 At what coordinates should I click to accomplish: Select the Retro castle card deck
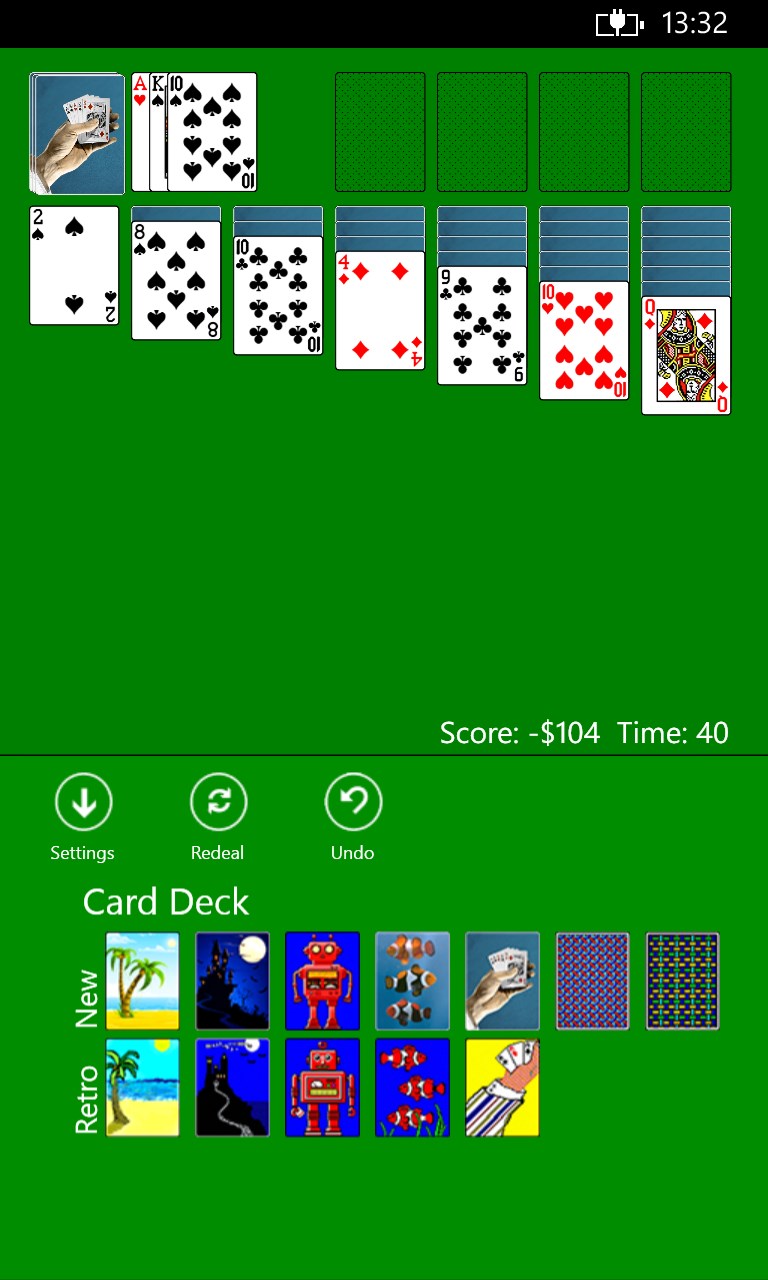tap(232, 1087)
